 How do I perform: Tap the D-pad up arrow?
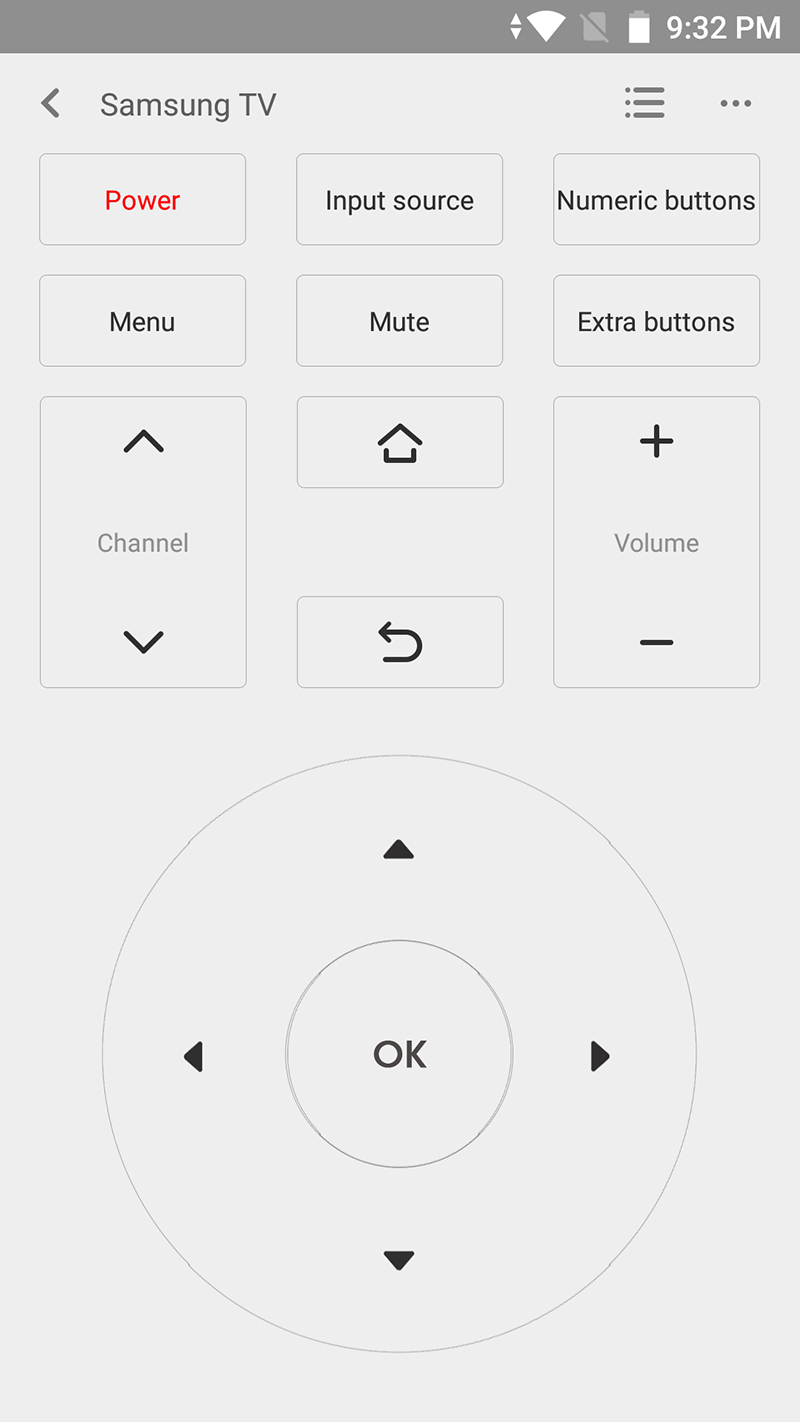[399, 850]
